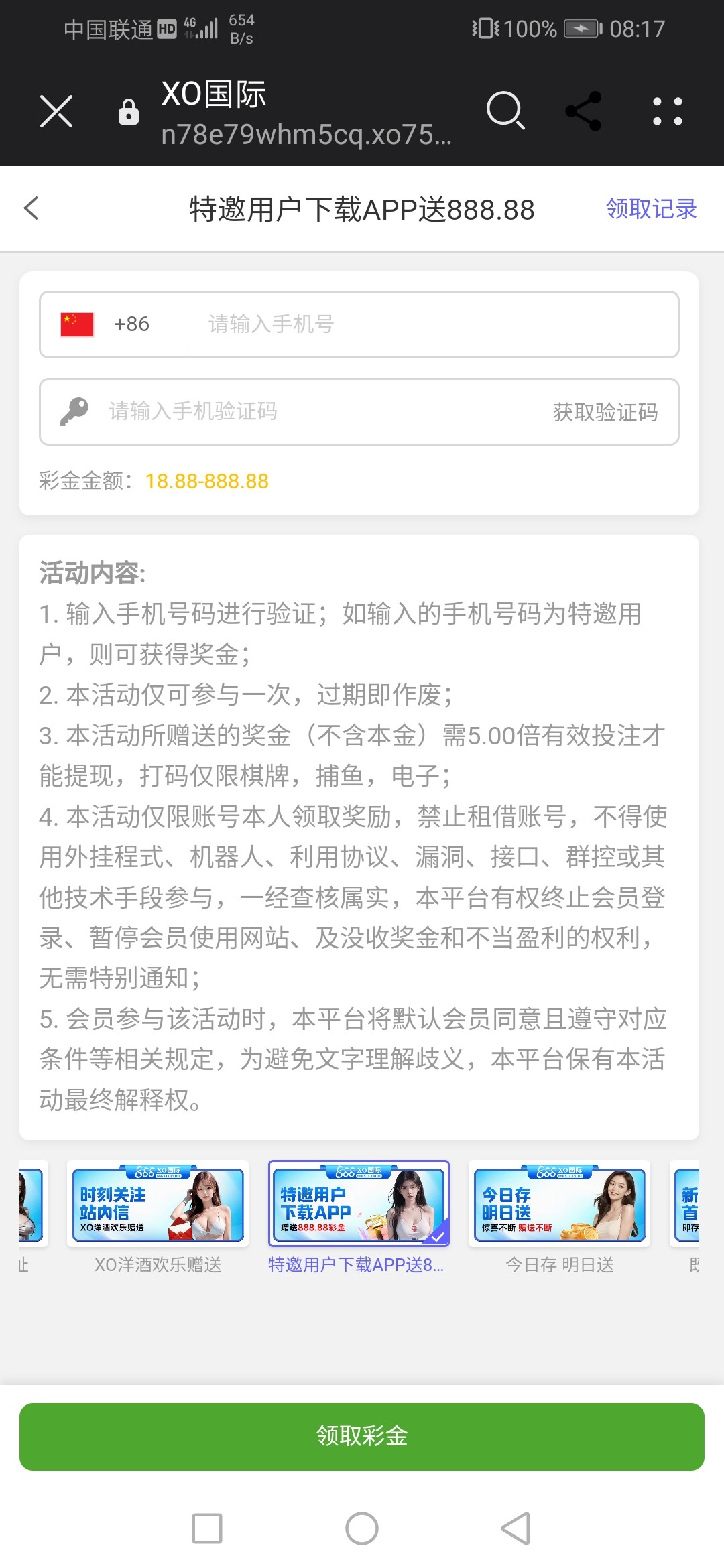Tap 获取验证码 to request a code
This screenshot has width=724, height=1568.
605,412
